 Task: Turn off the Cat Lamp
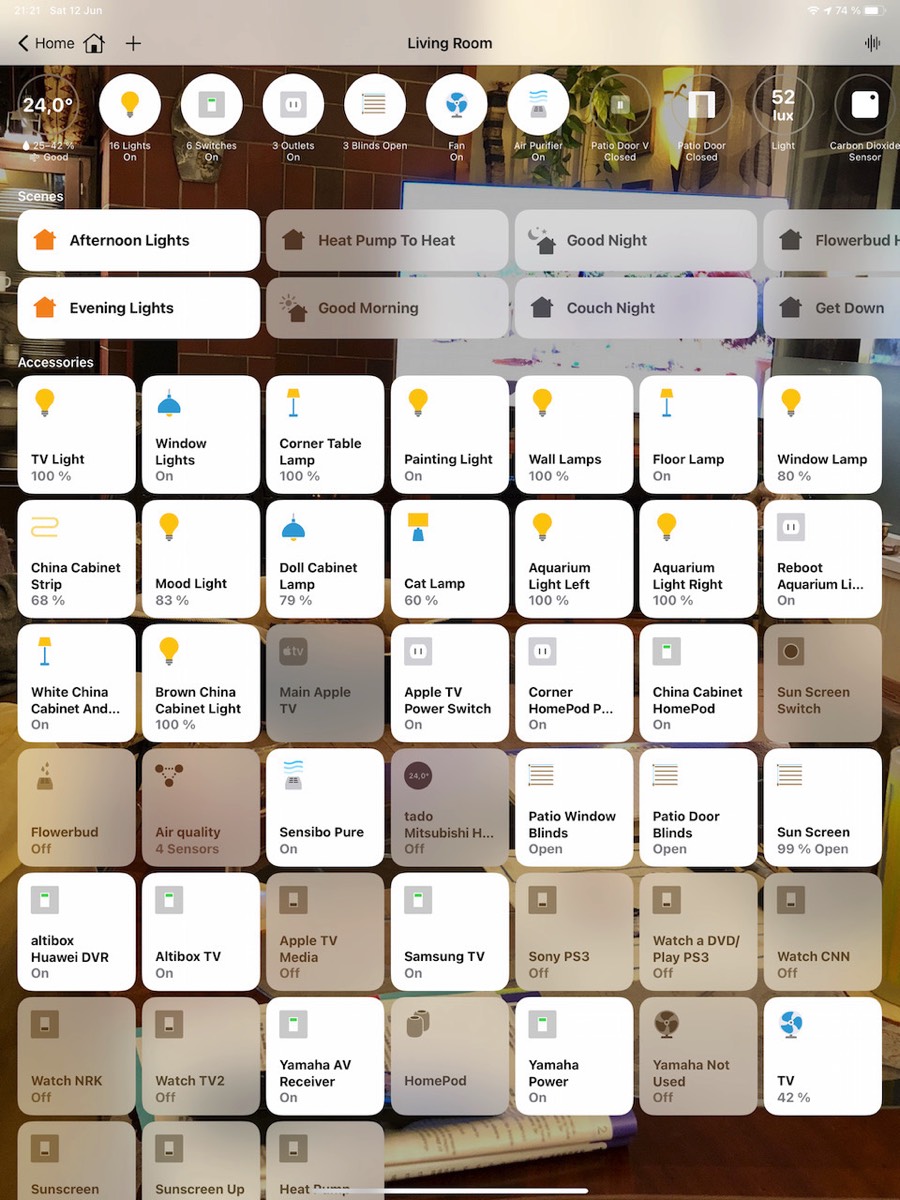[x=449, y=558]
